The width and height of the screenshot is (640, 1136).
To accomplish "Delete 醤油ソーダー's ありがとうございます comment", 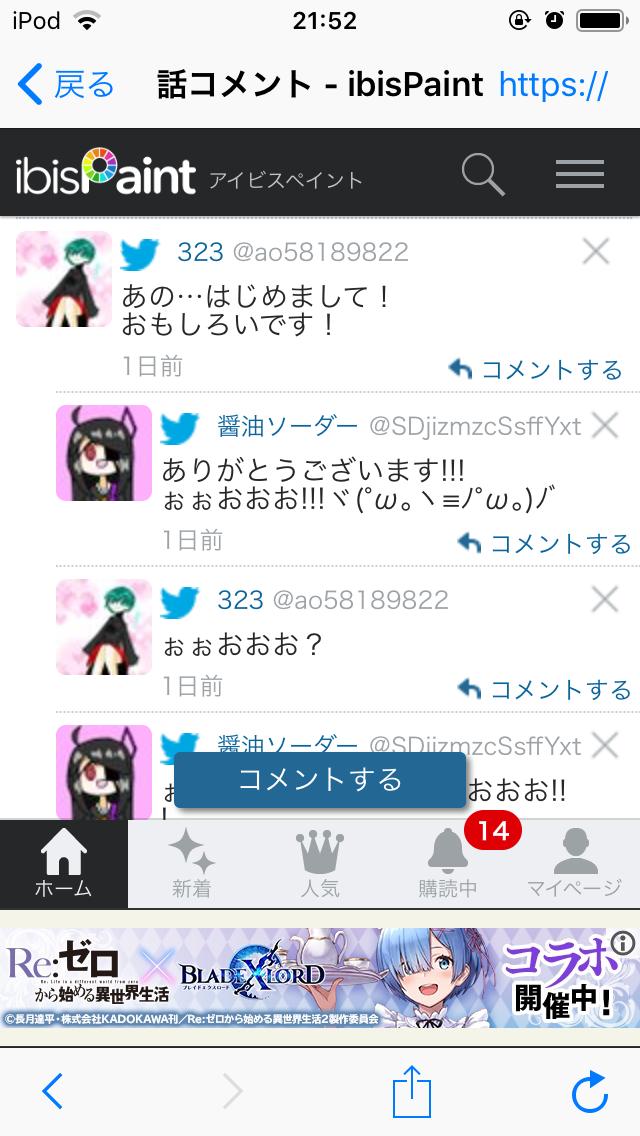I will (x=605, y=426).
